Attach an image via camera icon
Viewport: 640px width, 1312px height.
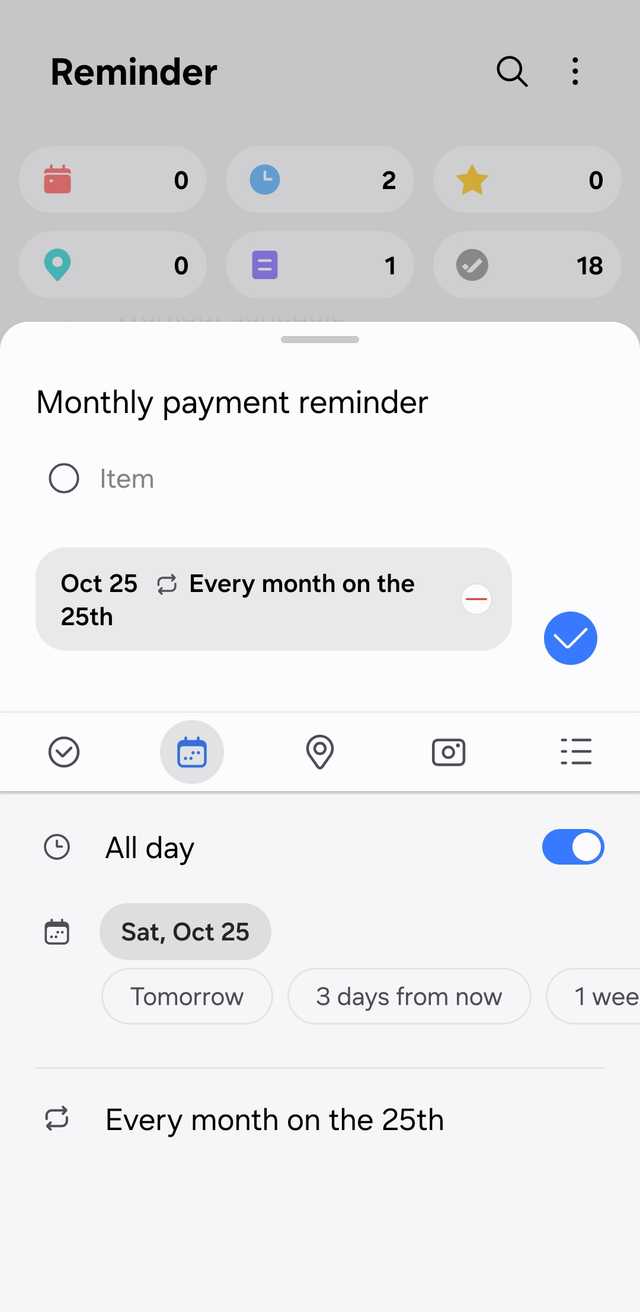coord(448,752)
